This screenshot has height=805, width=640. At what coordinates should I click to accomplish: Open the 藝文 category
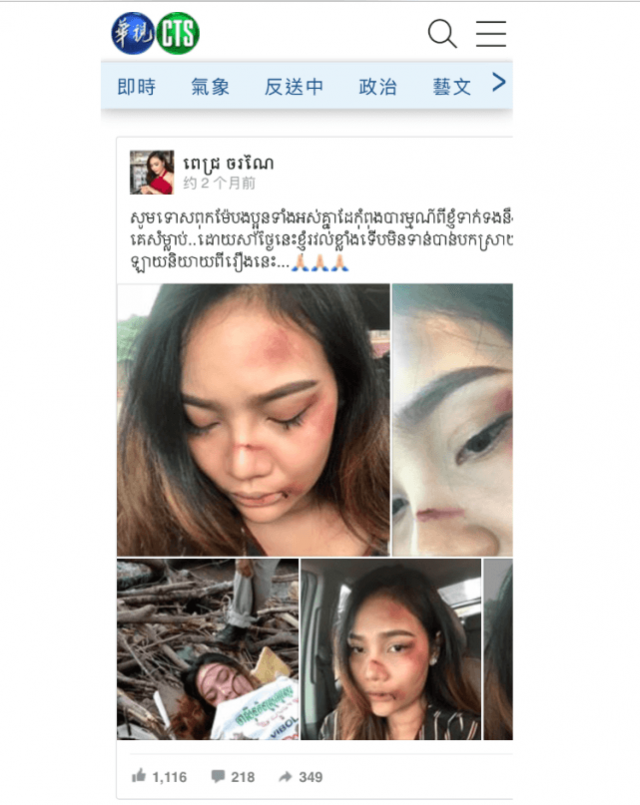point(452,87)
